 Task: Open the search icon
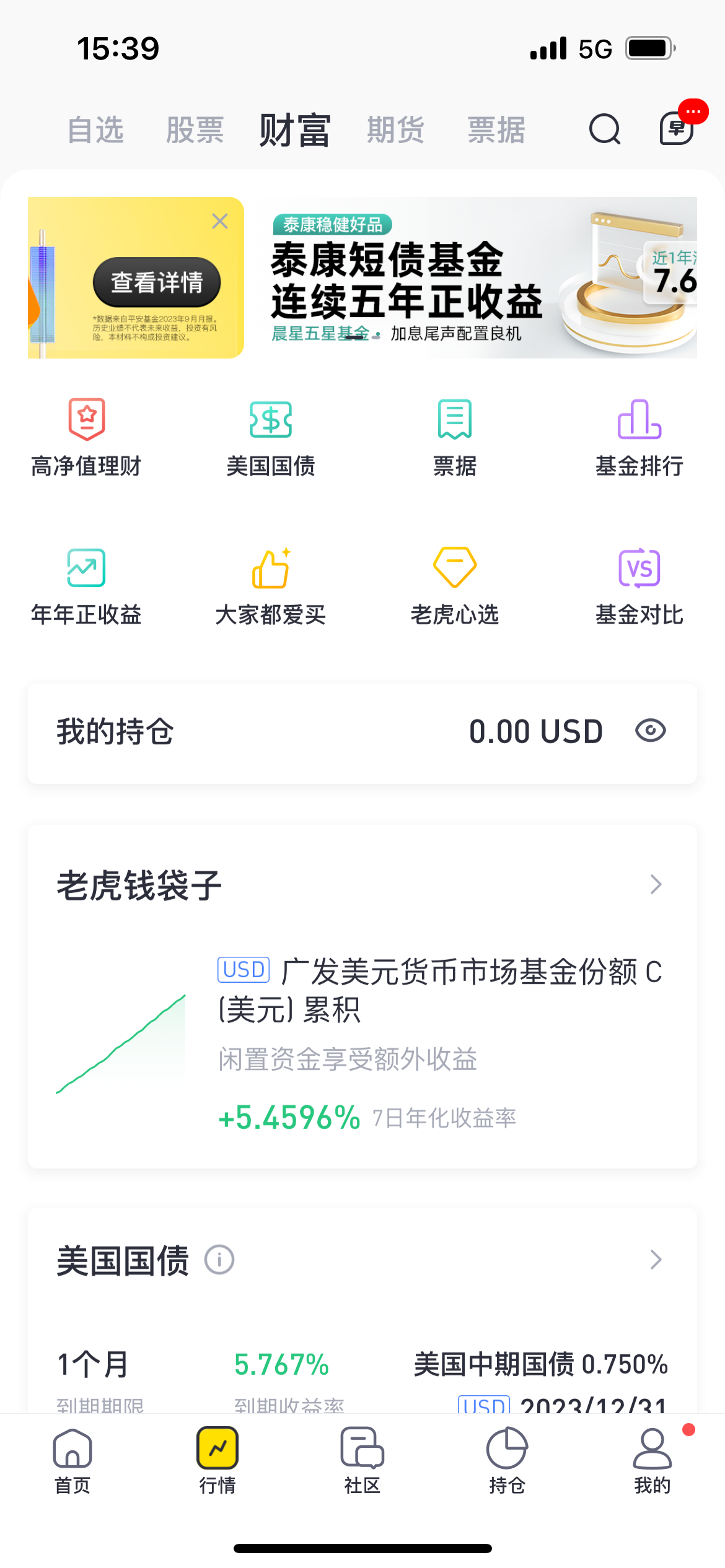point(604,129)
